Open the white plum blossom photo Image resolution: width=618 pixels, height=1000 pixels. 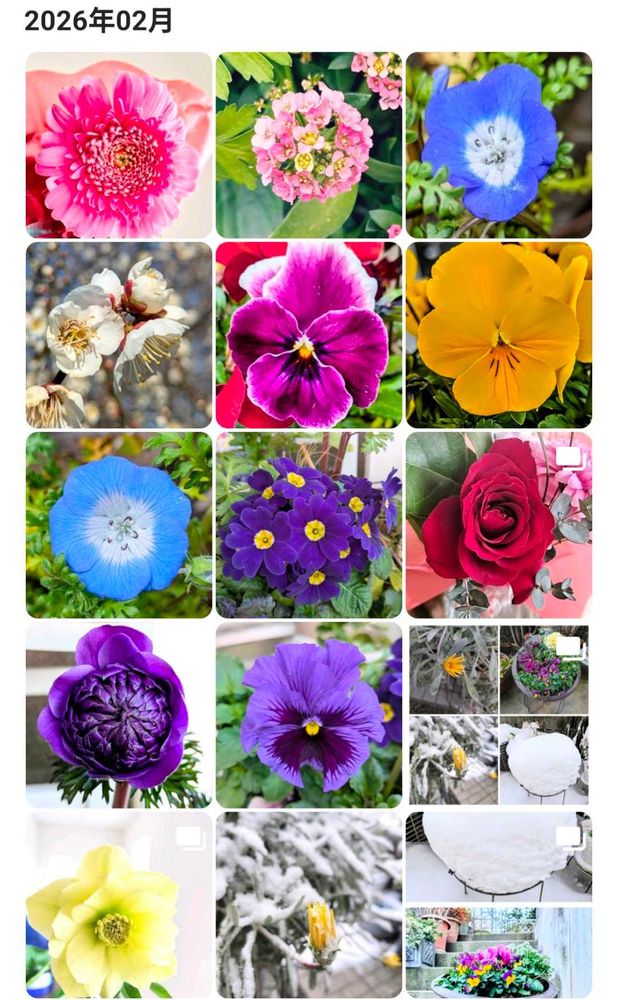click(x=119, y=335)
